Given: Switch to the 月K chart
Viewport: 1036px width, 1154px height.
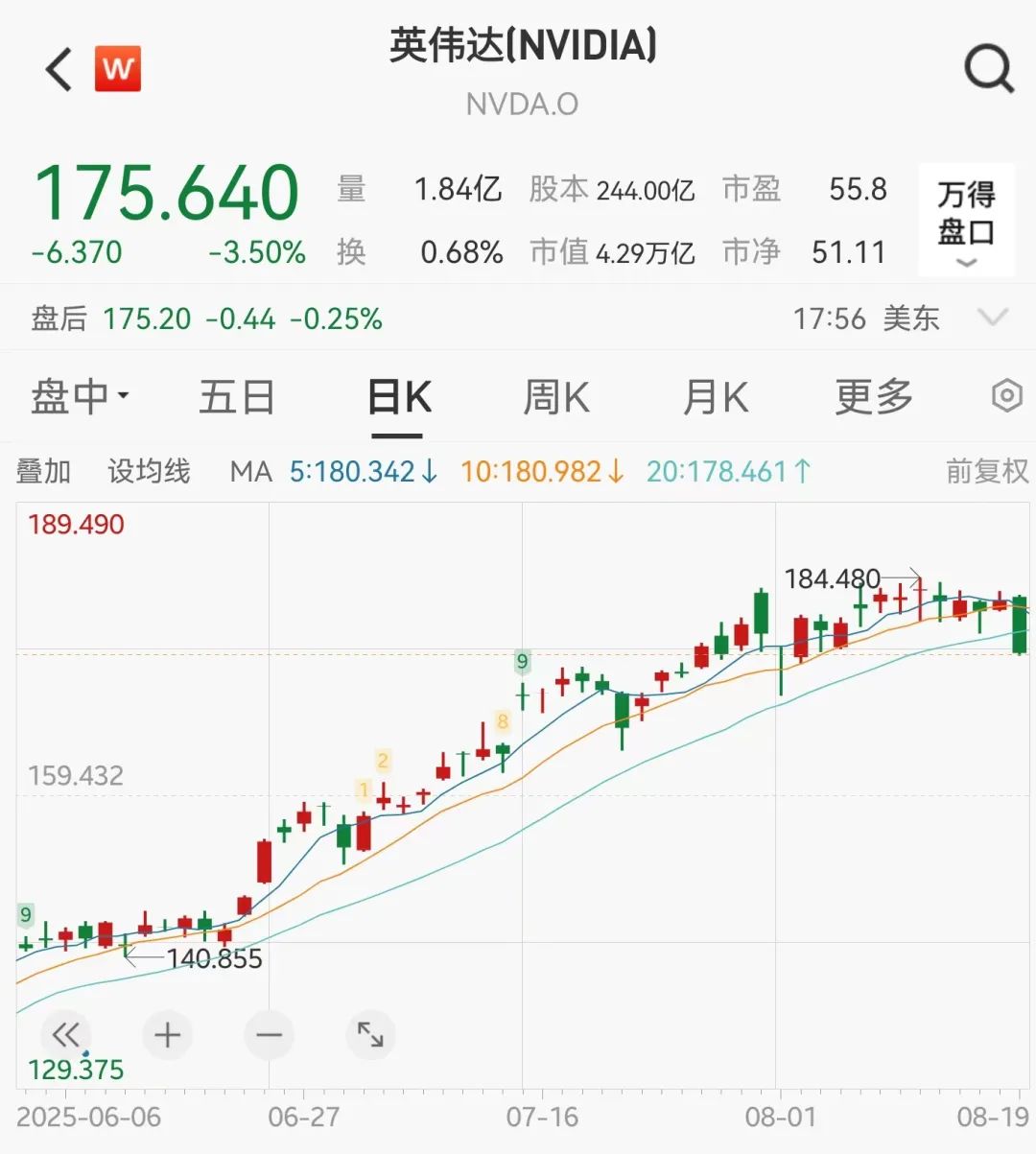Looking at the screenshot, I should click(x=716, y=397).
